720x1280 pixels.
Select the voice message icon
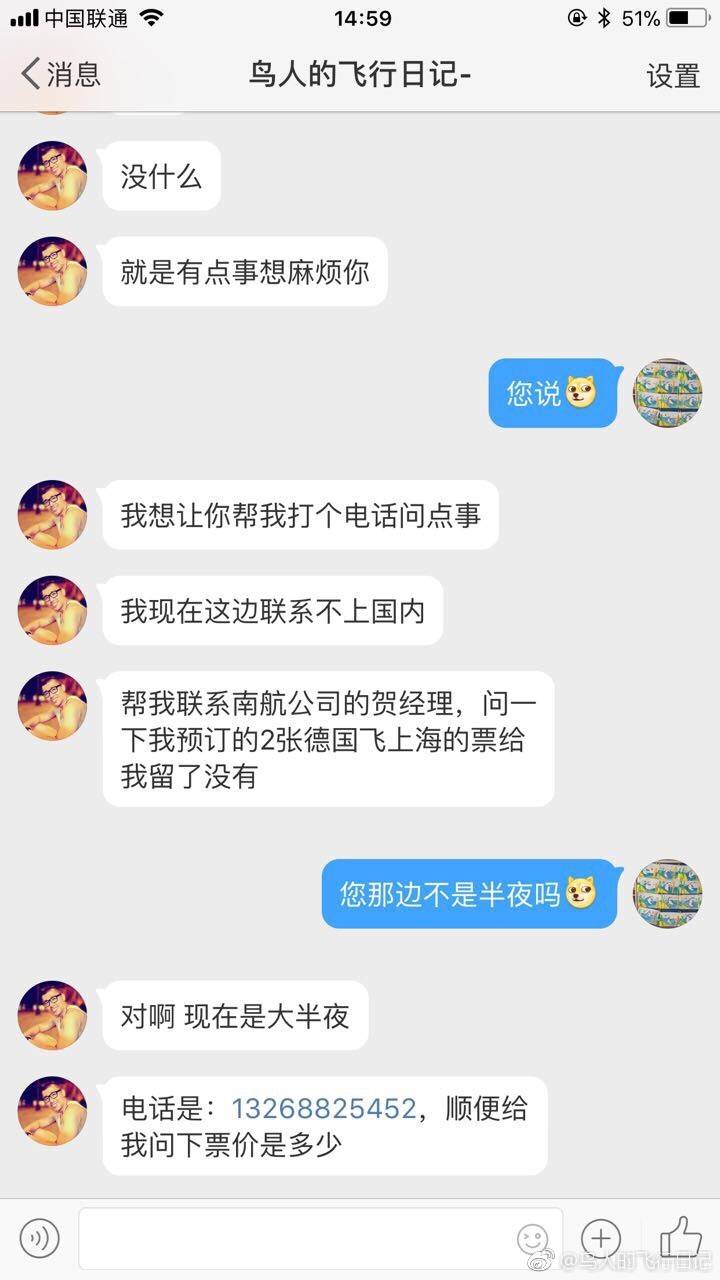(x=39, y=1238)
